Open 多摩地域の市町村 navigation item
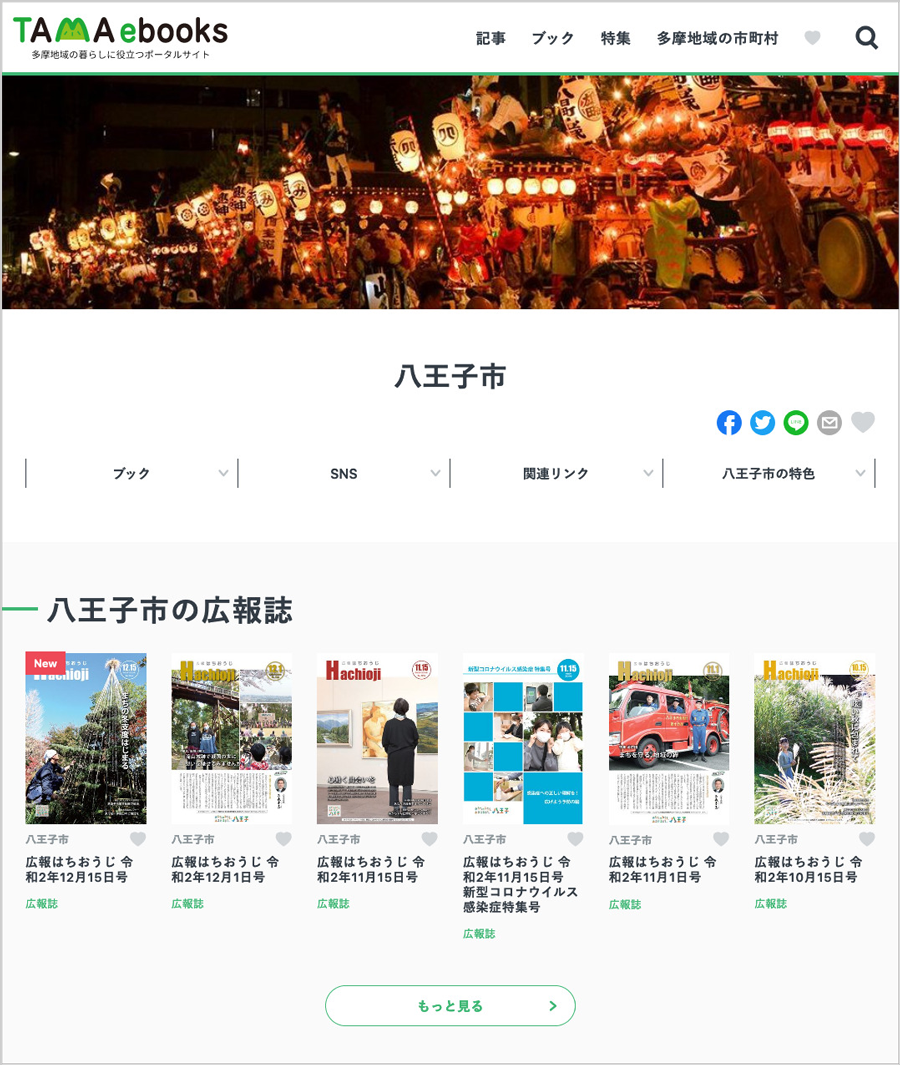 pos(717,38)
